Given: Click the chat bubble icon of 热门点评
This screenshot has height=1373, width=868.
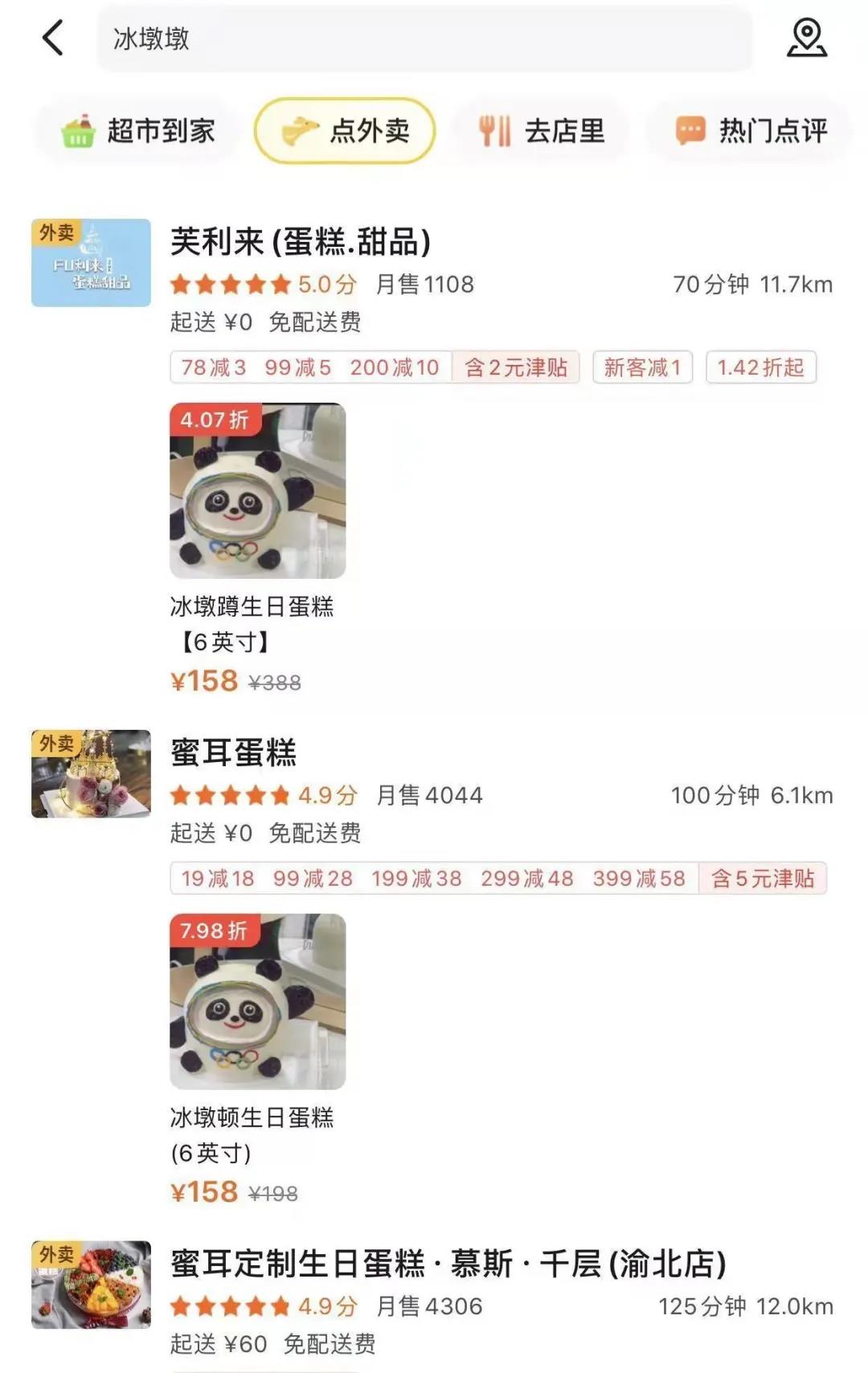Looking at the screenshot, I should click(x=690, y=131).
